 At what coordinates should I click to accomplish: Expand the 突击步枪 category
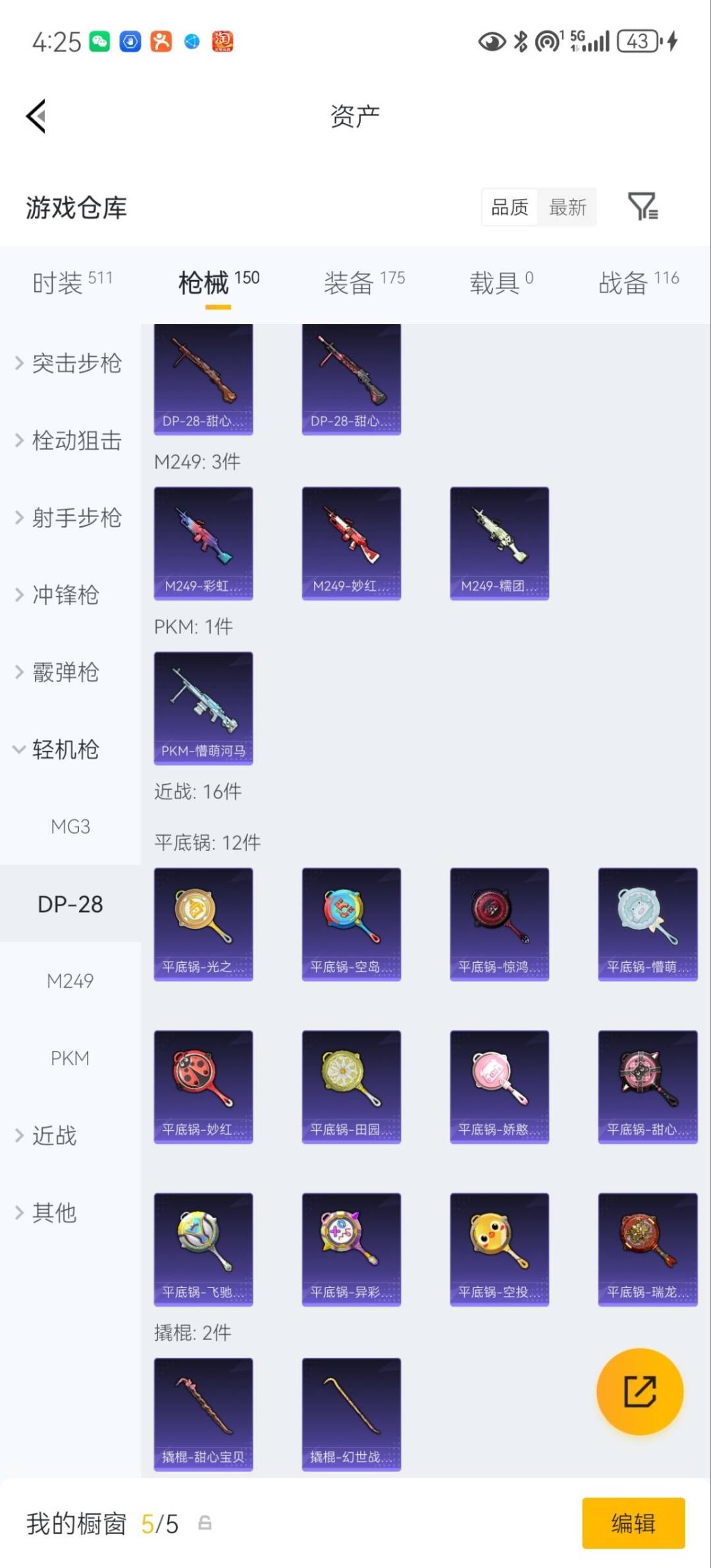69,364
